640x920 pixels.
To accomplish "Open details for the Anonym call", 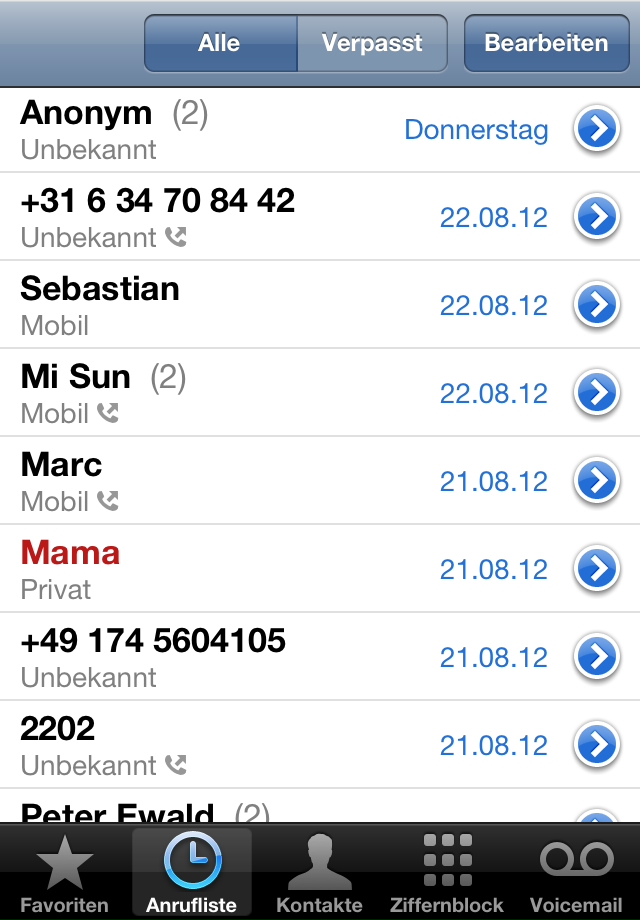I will point(596,130).
